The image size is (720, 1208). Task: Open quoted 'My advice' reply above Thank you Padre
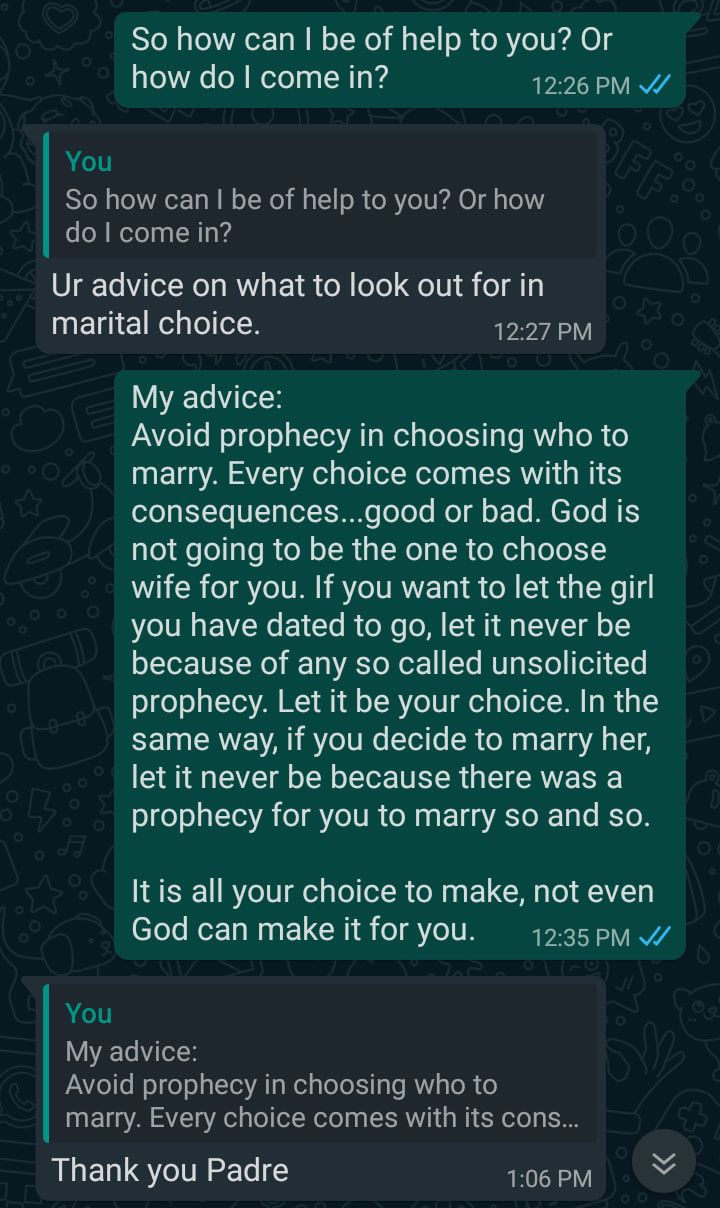click(x=320, y=1066)
